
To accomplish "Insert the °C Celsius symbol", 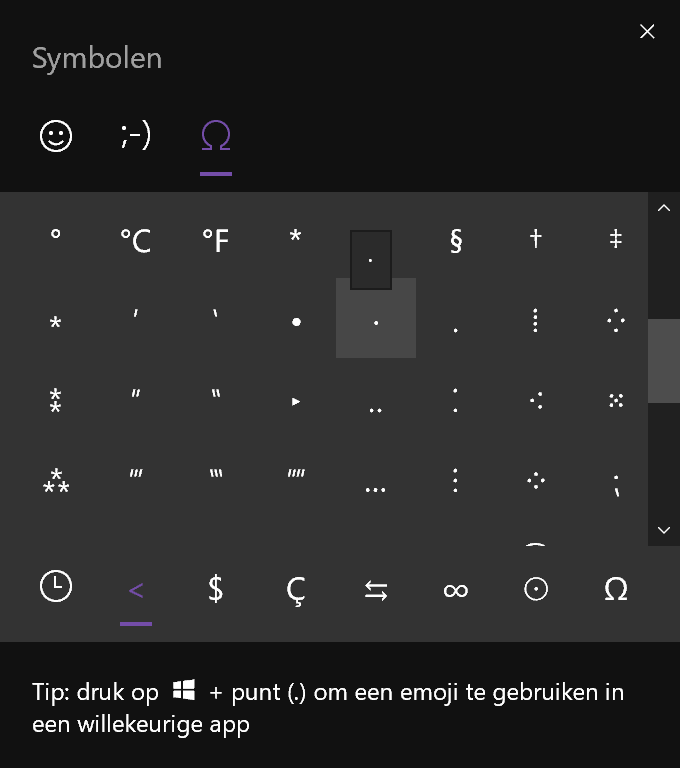I will 135,240.
